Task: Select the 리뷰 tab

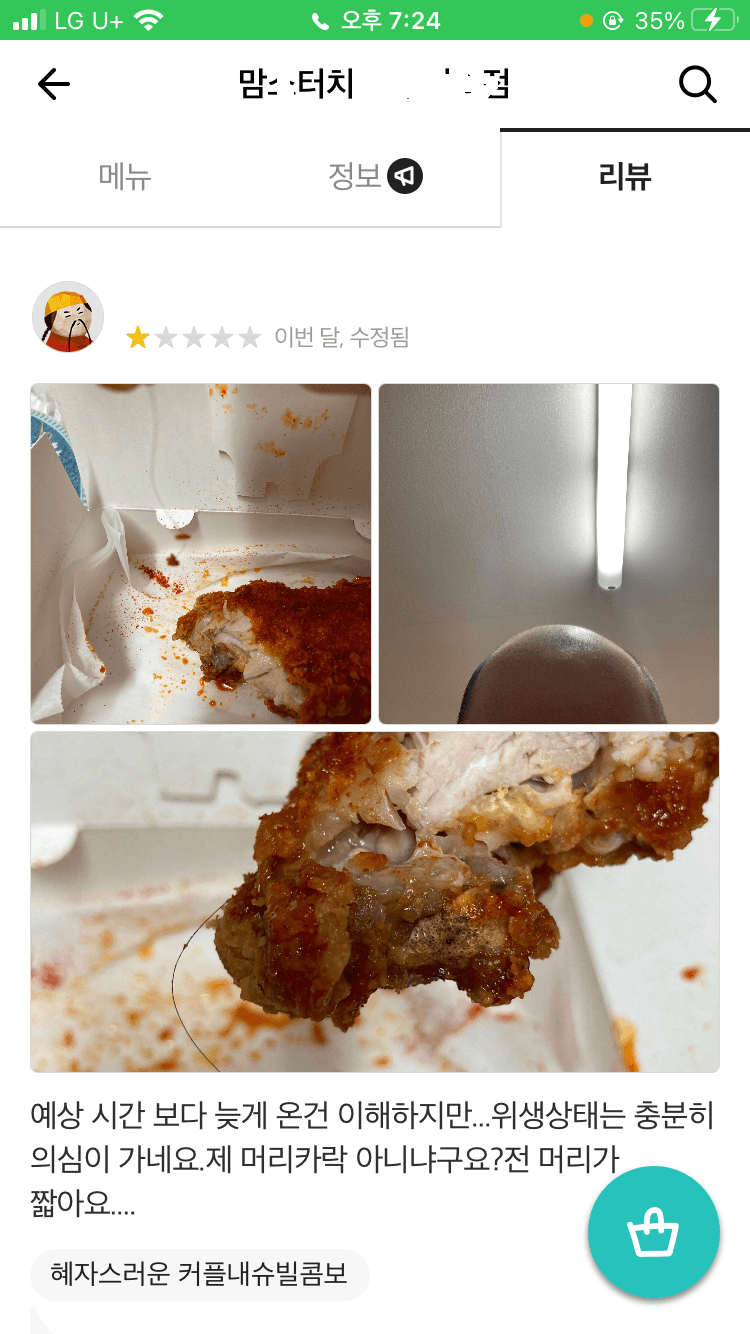Action: pos(625,178)
